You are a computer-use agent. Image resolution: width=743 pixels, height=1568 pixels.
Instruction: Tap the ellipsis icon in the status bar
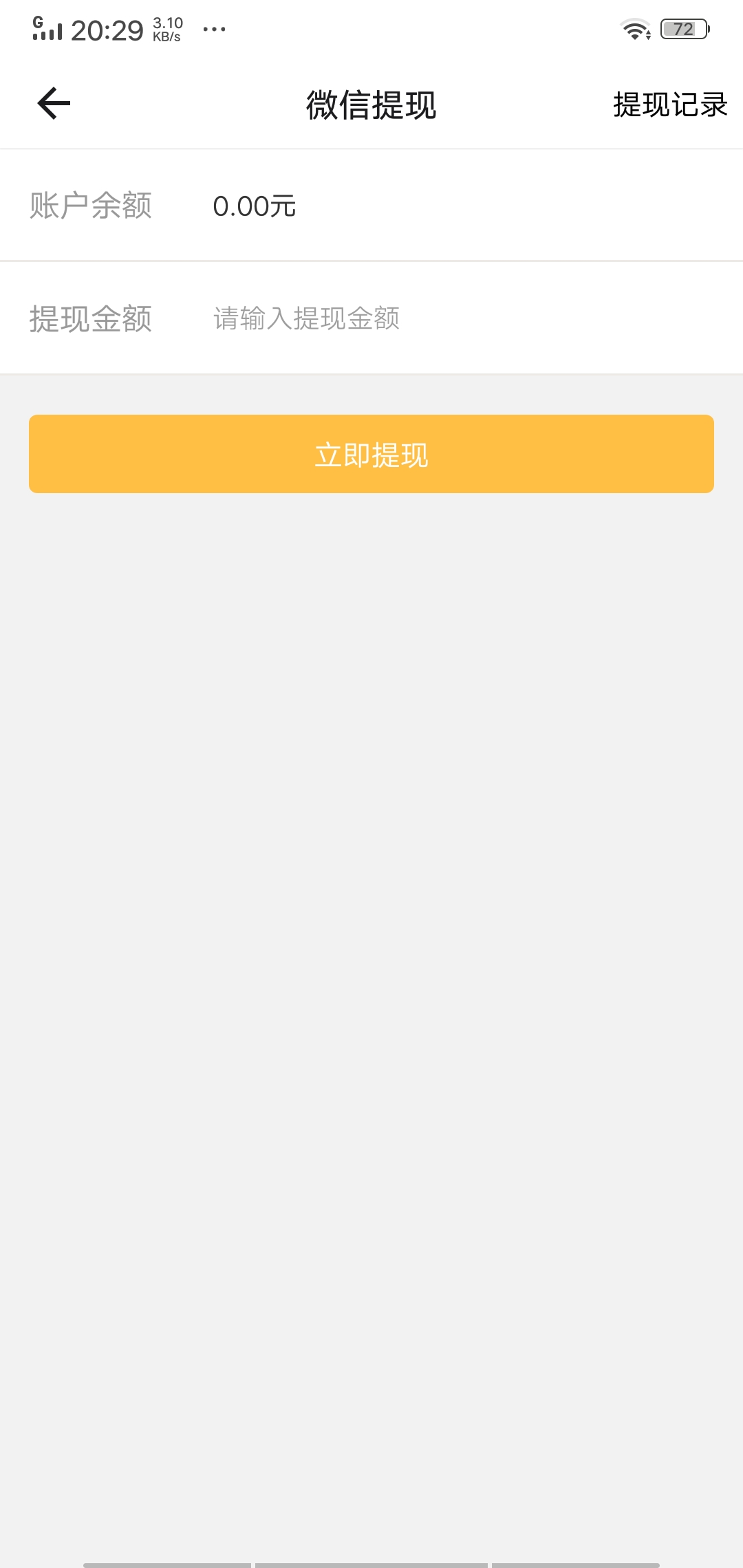click(x=213, y=29)
